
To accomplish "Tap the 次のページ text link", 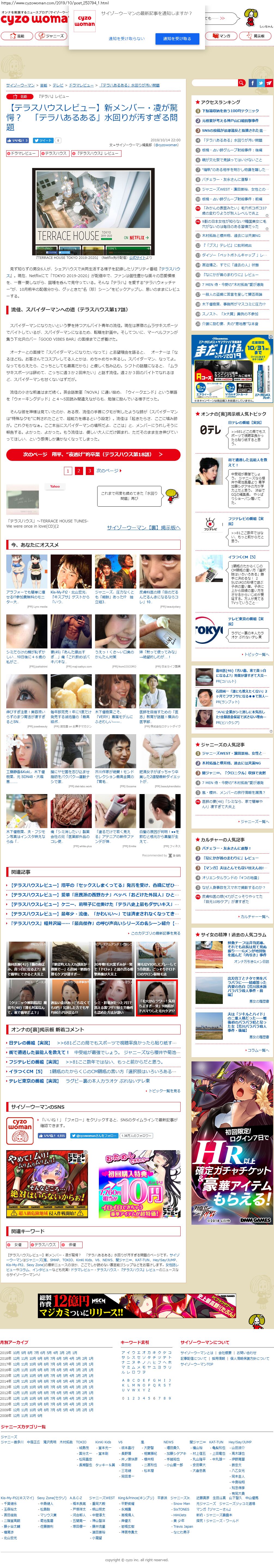I will [108, 470].
